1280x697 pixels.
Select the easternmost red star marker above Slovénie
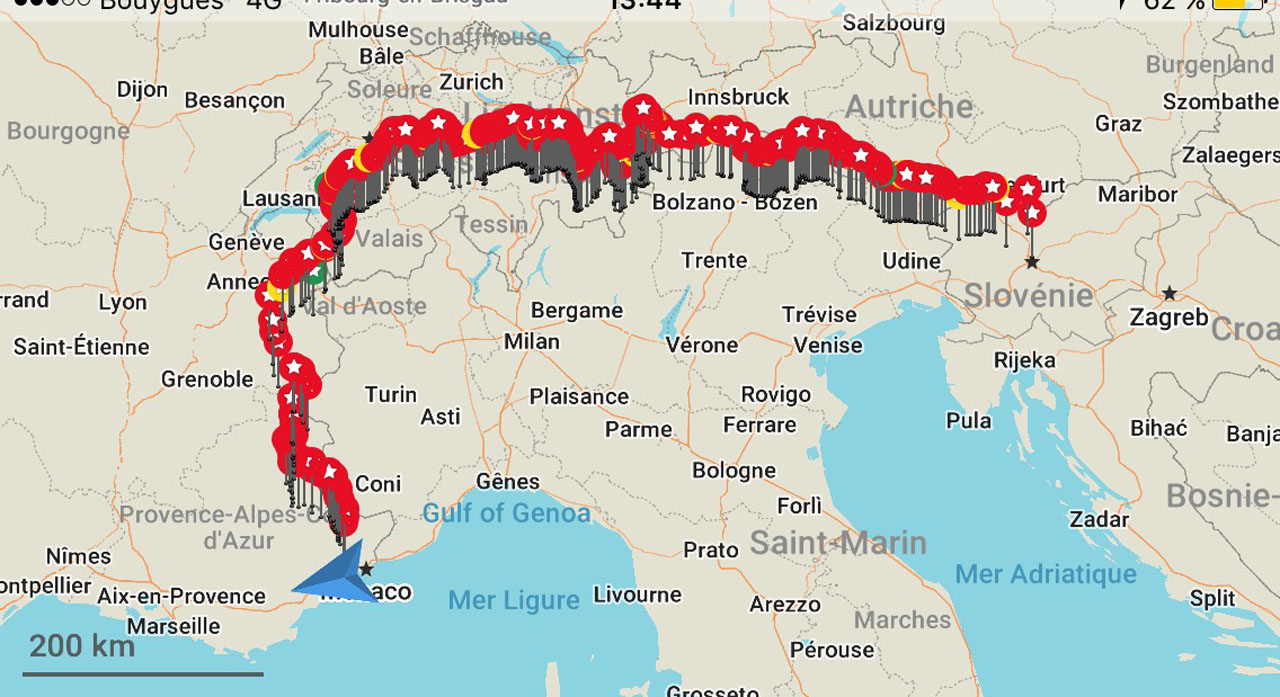(x=1031, y=212)
